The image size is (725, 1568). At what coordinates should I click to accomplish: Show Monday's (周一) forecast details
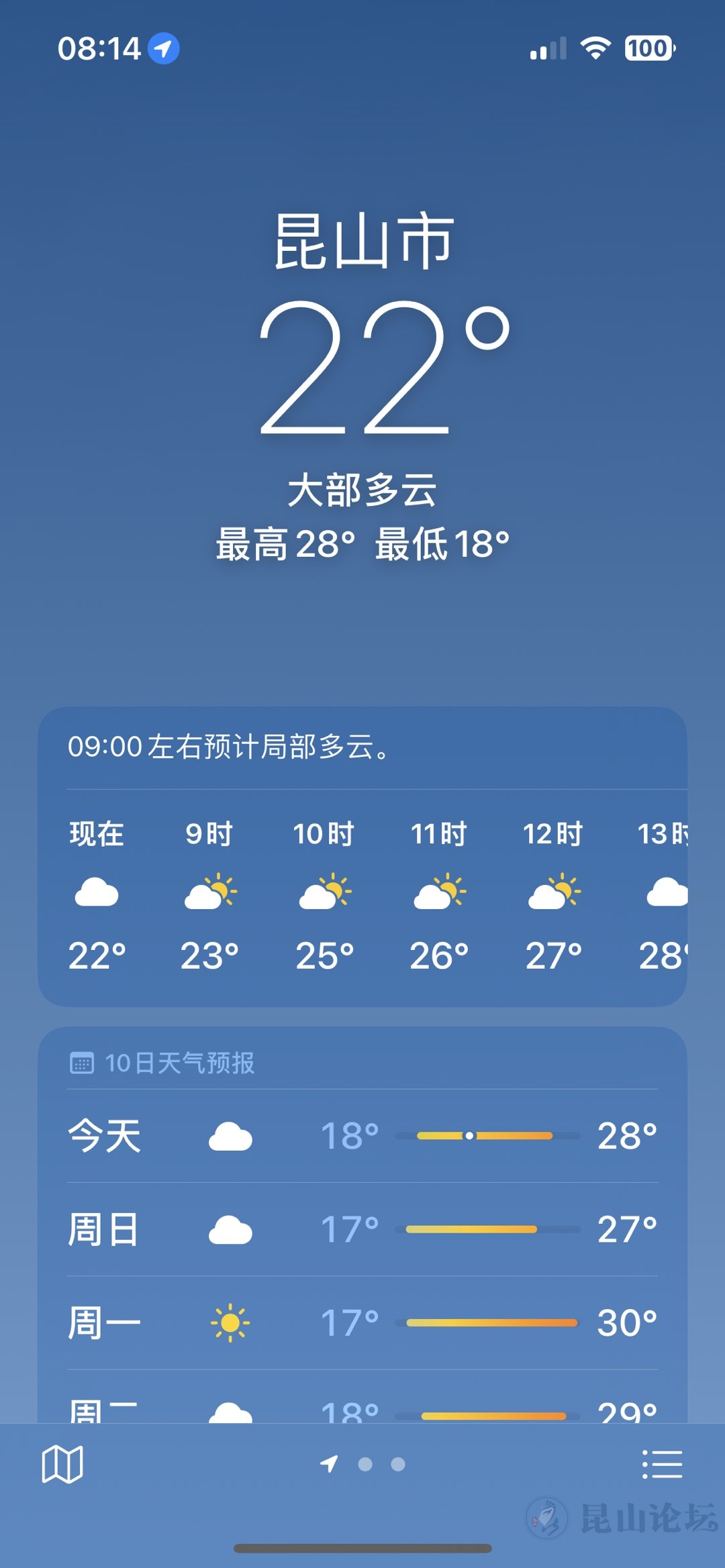point(362,1322)
